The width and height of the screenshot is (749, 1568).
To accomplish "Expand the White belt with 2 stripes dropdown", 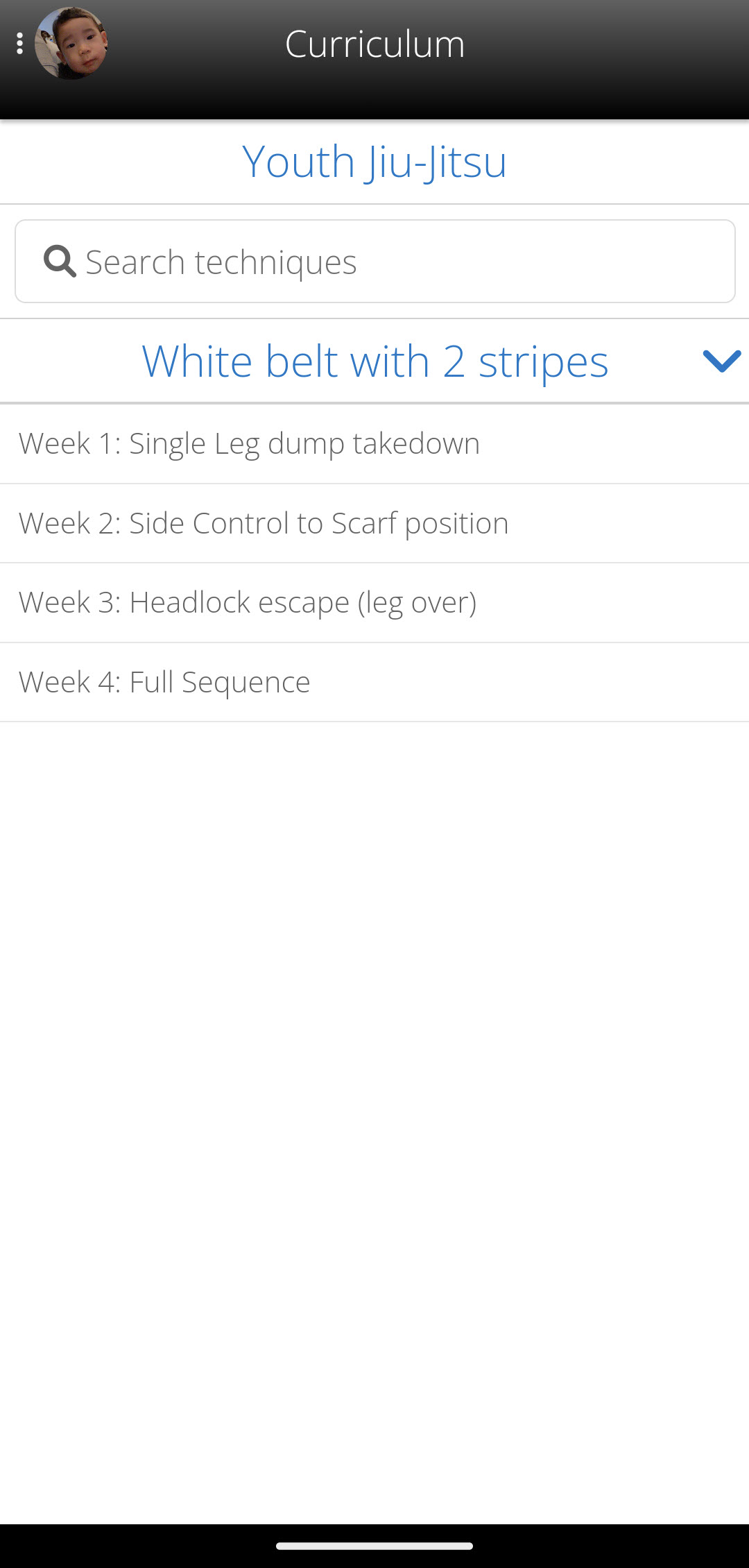I will [374, 361].
